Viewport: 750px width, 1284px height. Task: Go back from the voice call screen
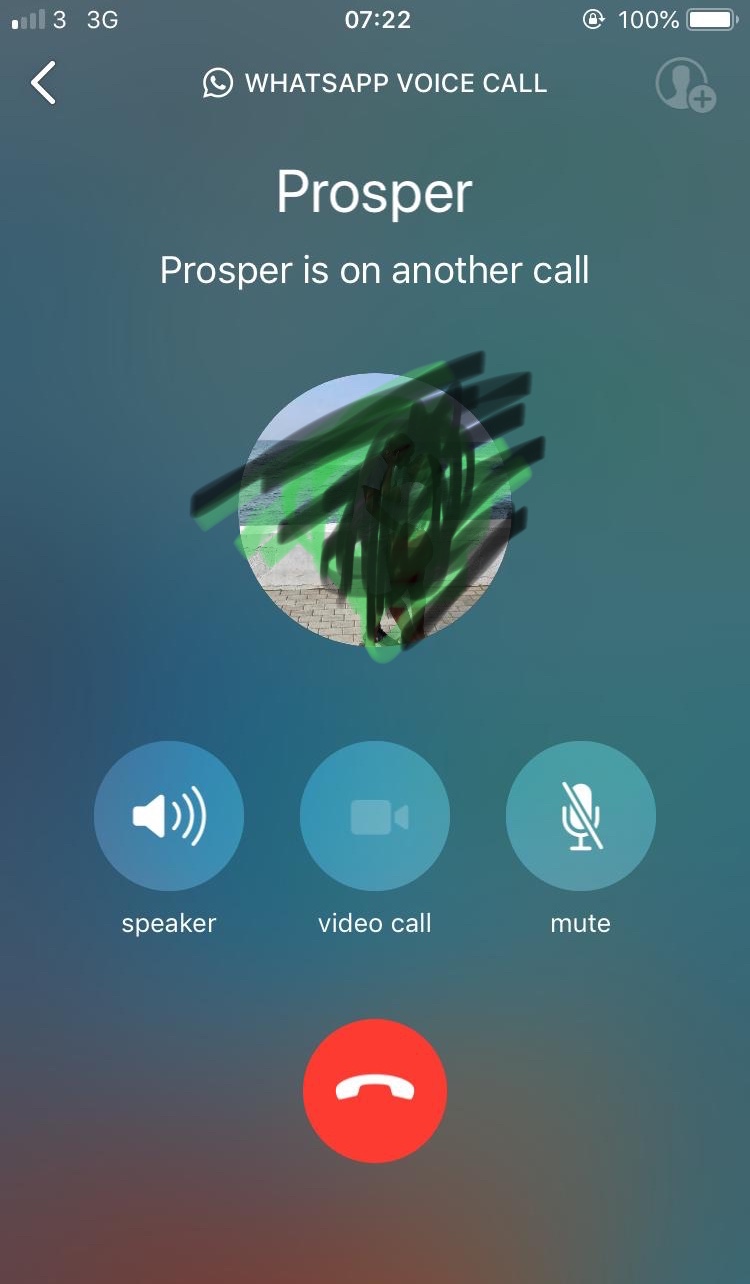pyautogui.click(x=44, y=83)
